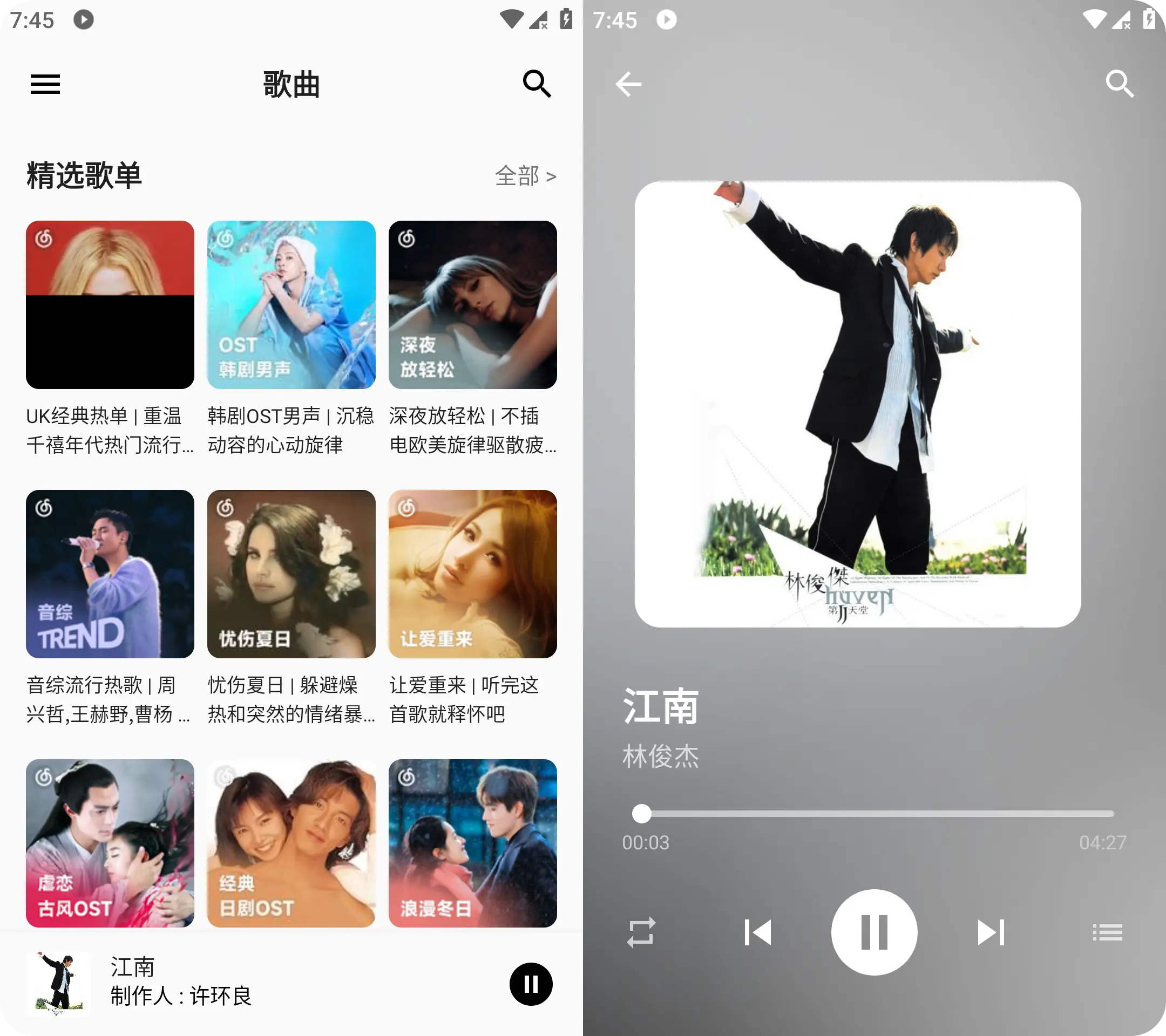Open the hamburger drawer menu
This screenshot has height=1036, width=1166.
[45, 84]
